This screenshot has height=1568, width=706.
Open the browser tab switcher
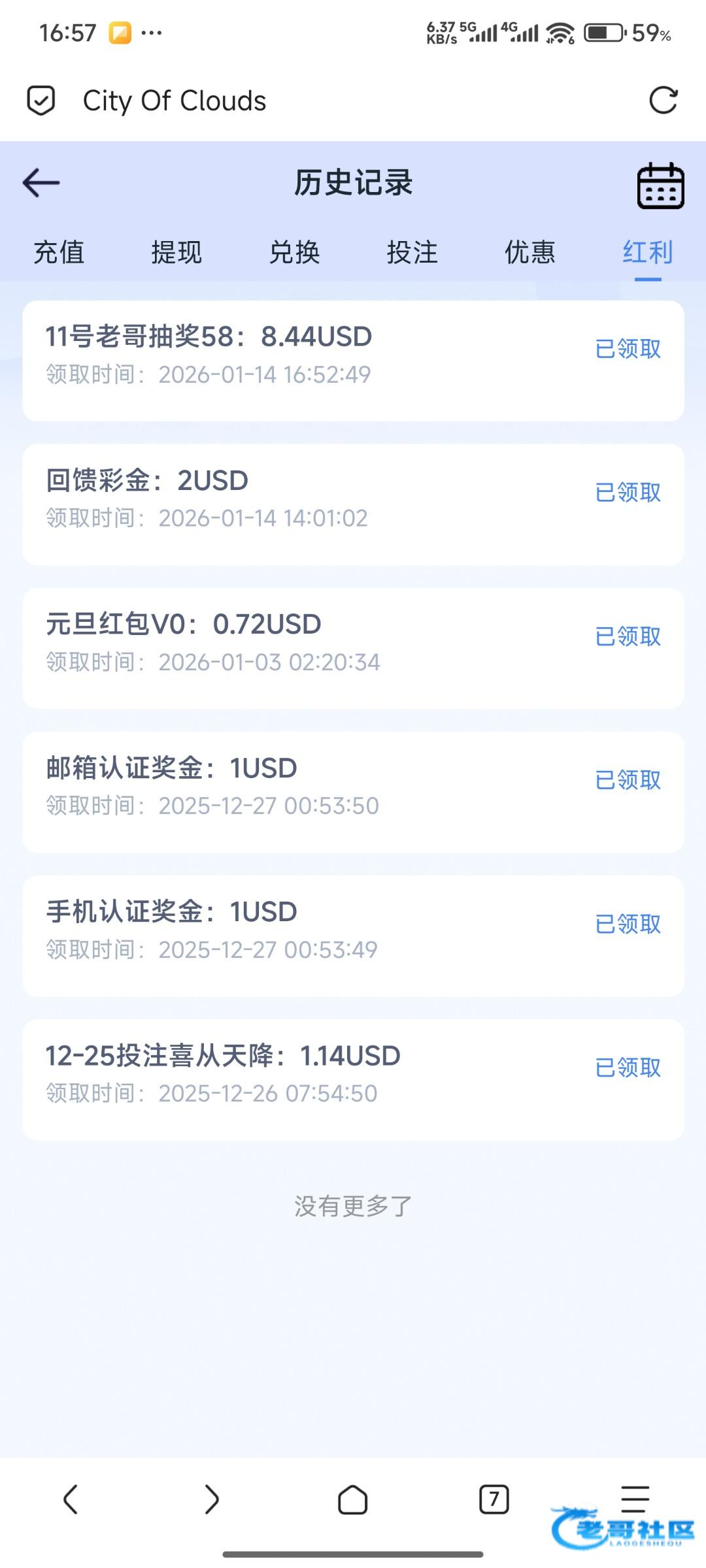(494, 1499)
